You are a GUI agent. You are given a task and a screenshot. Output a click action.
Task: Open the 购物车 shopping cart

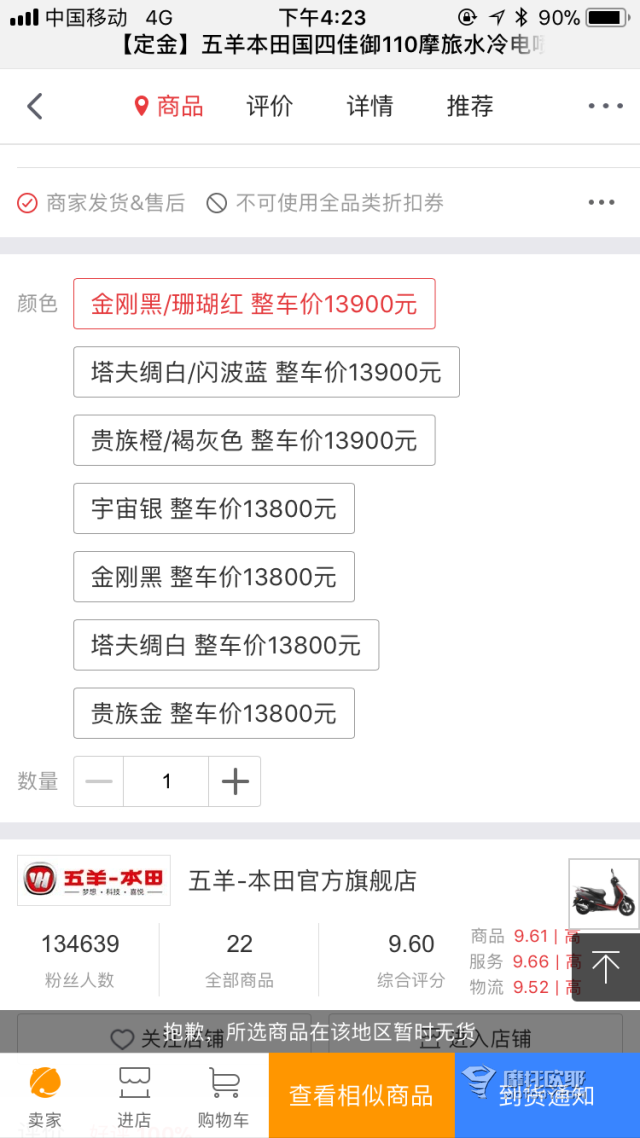[223, 1096]
